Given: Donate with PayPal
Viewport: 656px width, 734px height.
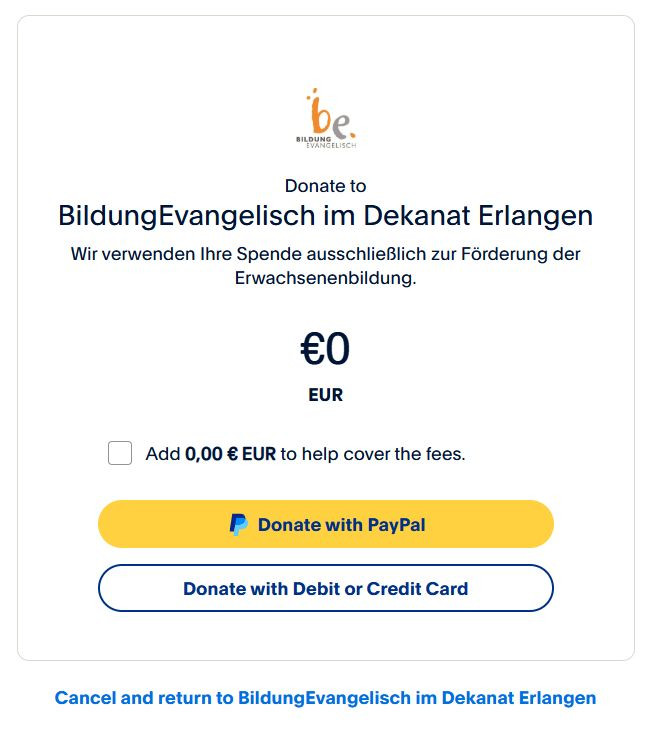Looking at the screenshot, I should (326, 524).
